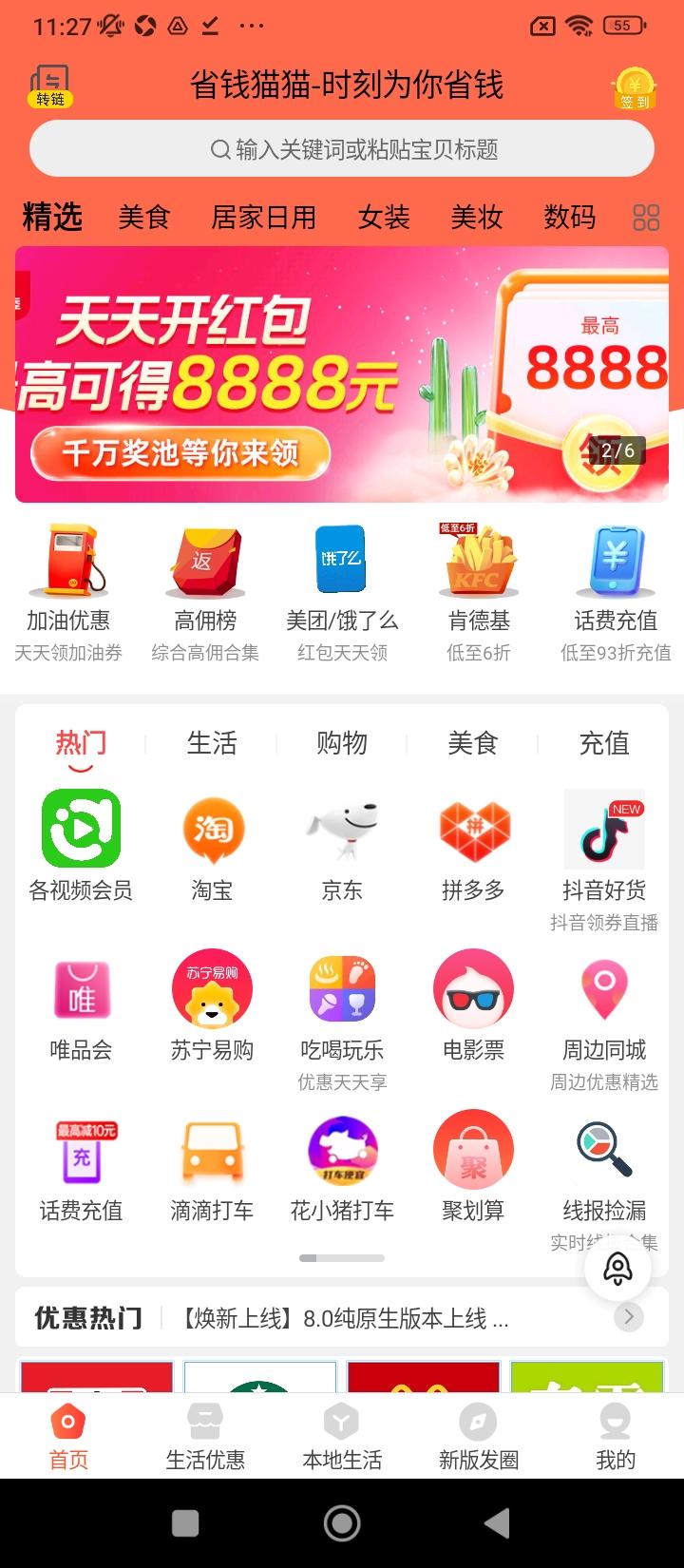Tap the search bar for keywords
The height and width of the screenshot is (1568, 684).
[x=342, y=148]
